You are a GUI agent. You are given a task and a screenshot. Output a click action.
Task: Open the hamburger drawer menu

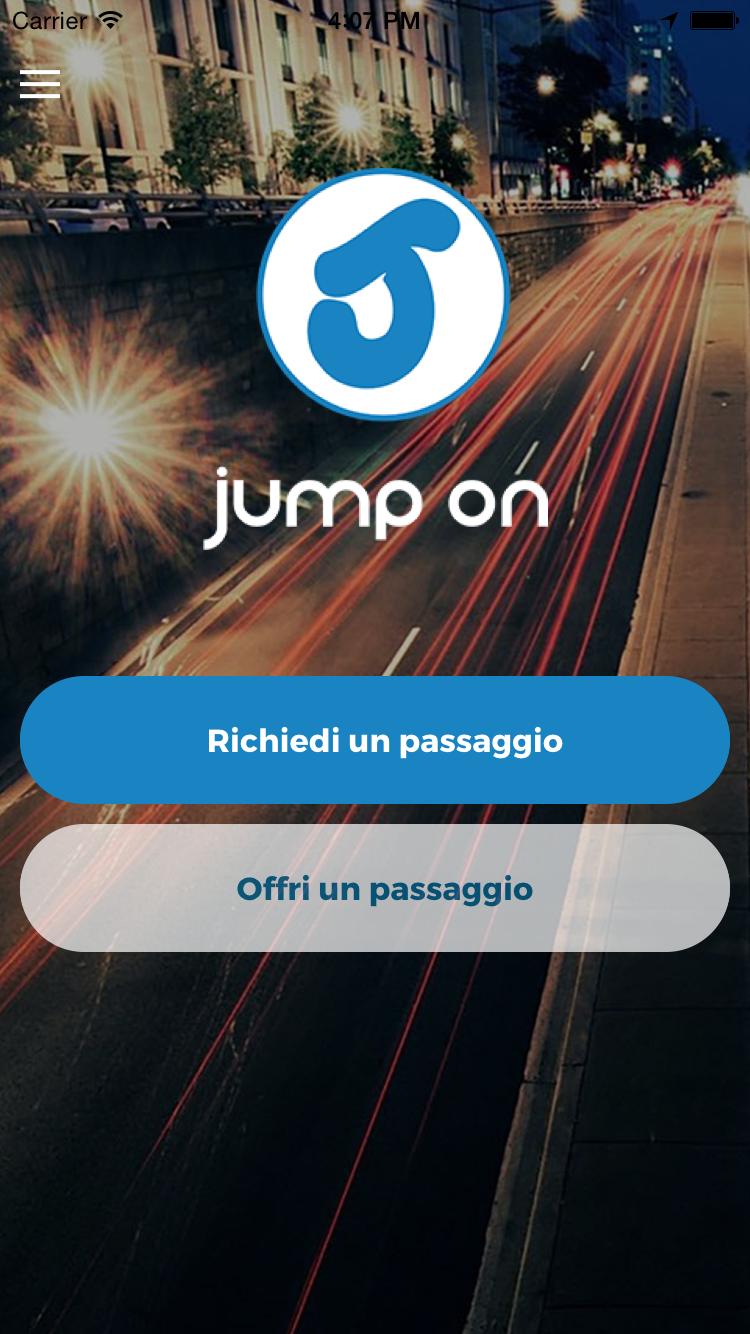tap(40, 84)
